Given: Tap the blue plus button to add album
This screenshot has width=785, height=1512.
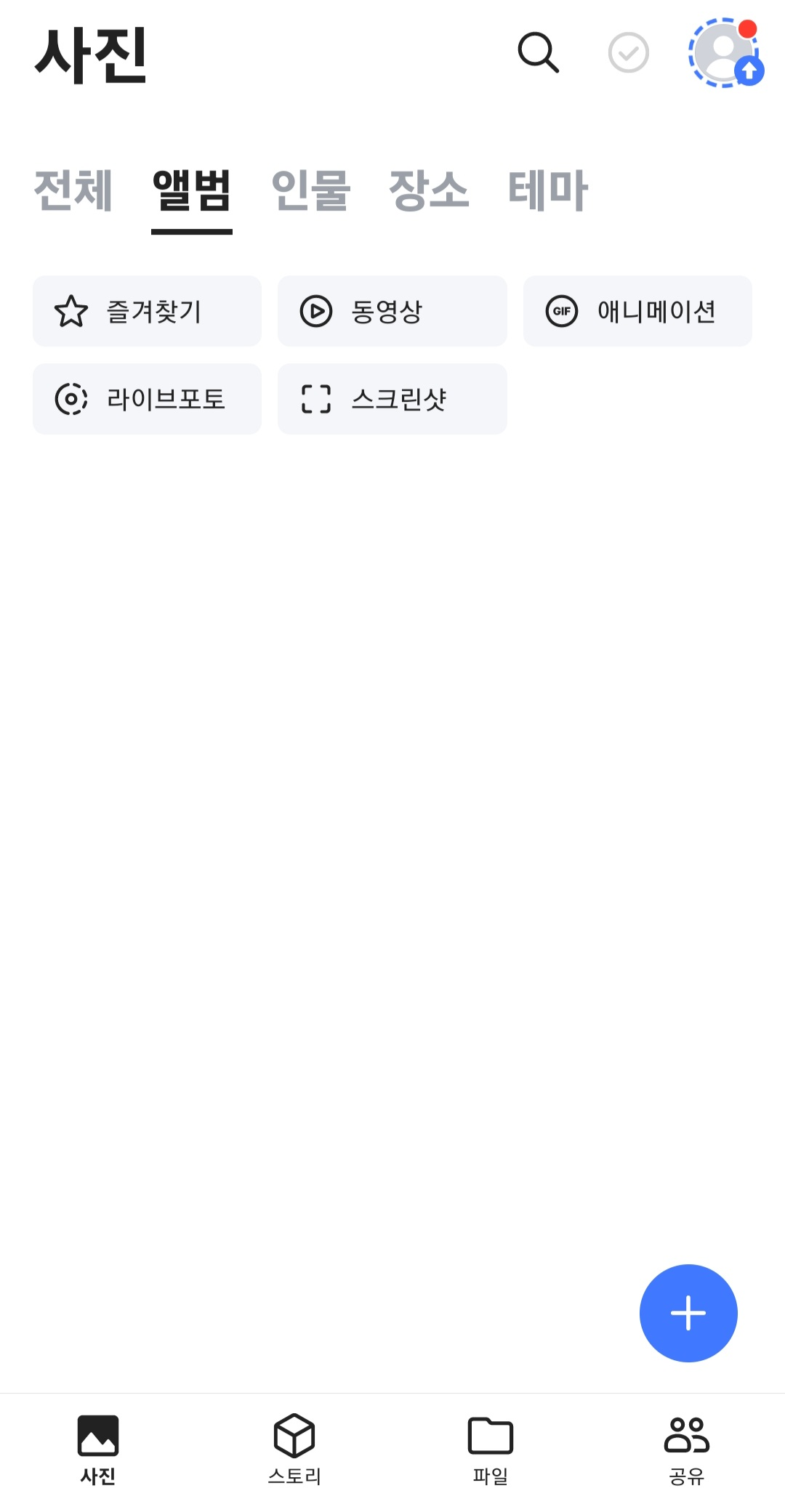Looking at the screenshot, I should click(x=688, y=1313).
